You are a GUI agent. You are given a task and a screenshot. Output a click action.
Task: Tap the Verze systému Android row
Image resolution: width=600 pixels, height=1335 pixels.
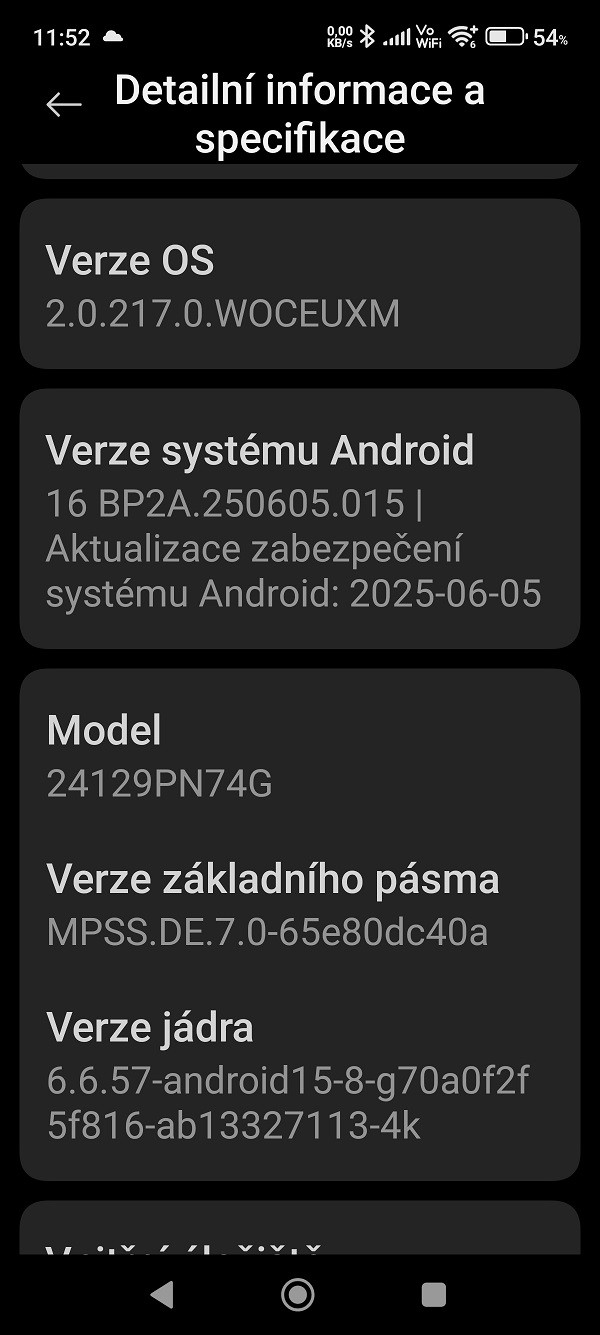click(x=300, y=520)
